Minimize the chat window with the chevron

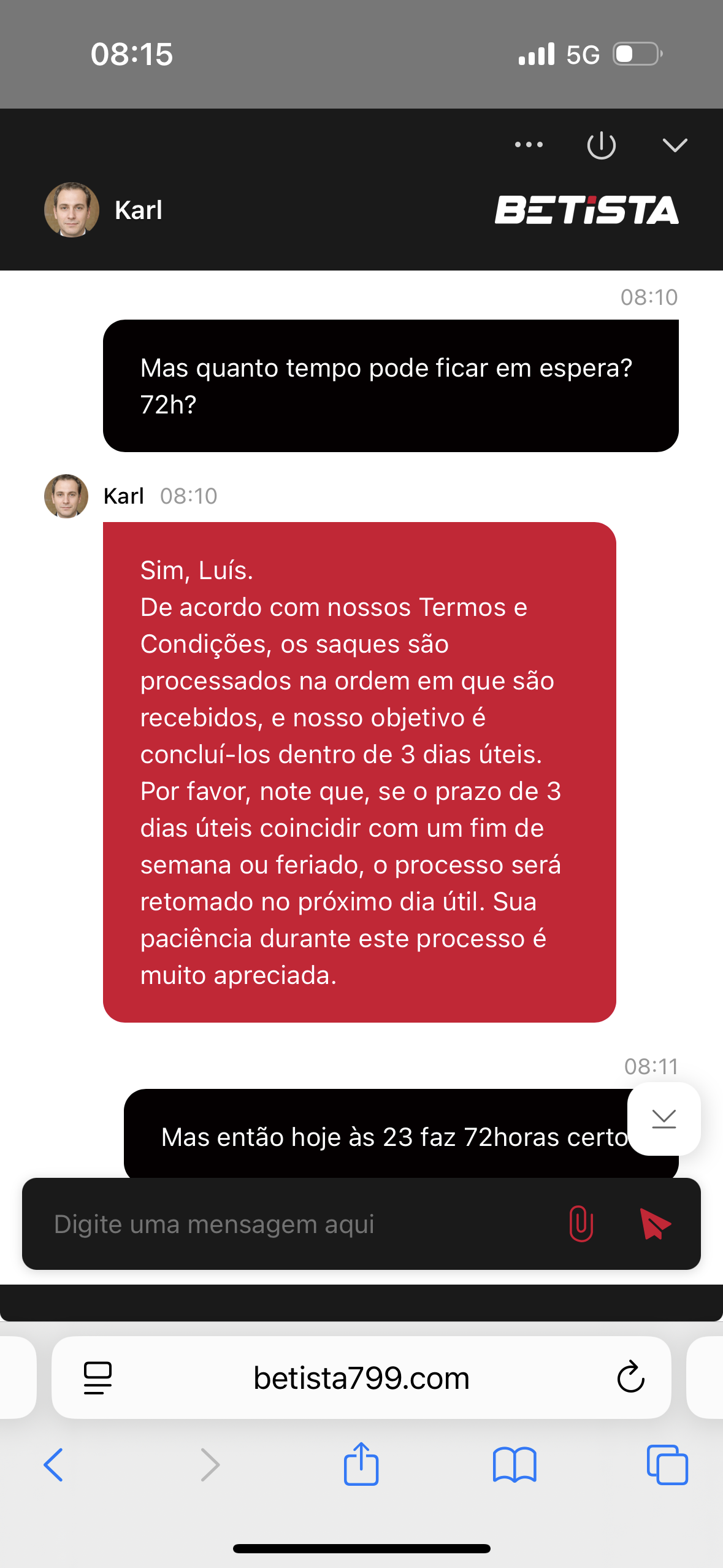pos(675,145)
